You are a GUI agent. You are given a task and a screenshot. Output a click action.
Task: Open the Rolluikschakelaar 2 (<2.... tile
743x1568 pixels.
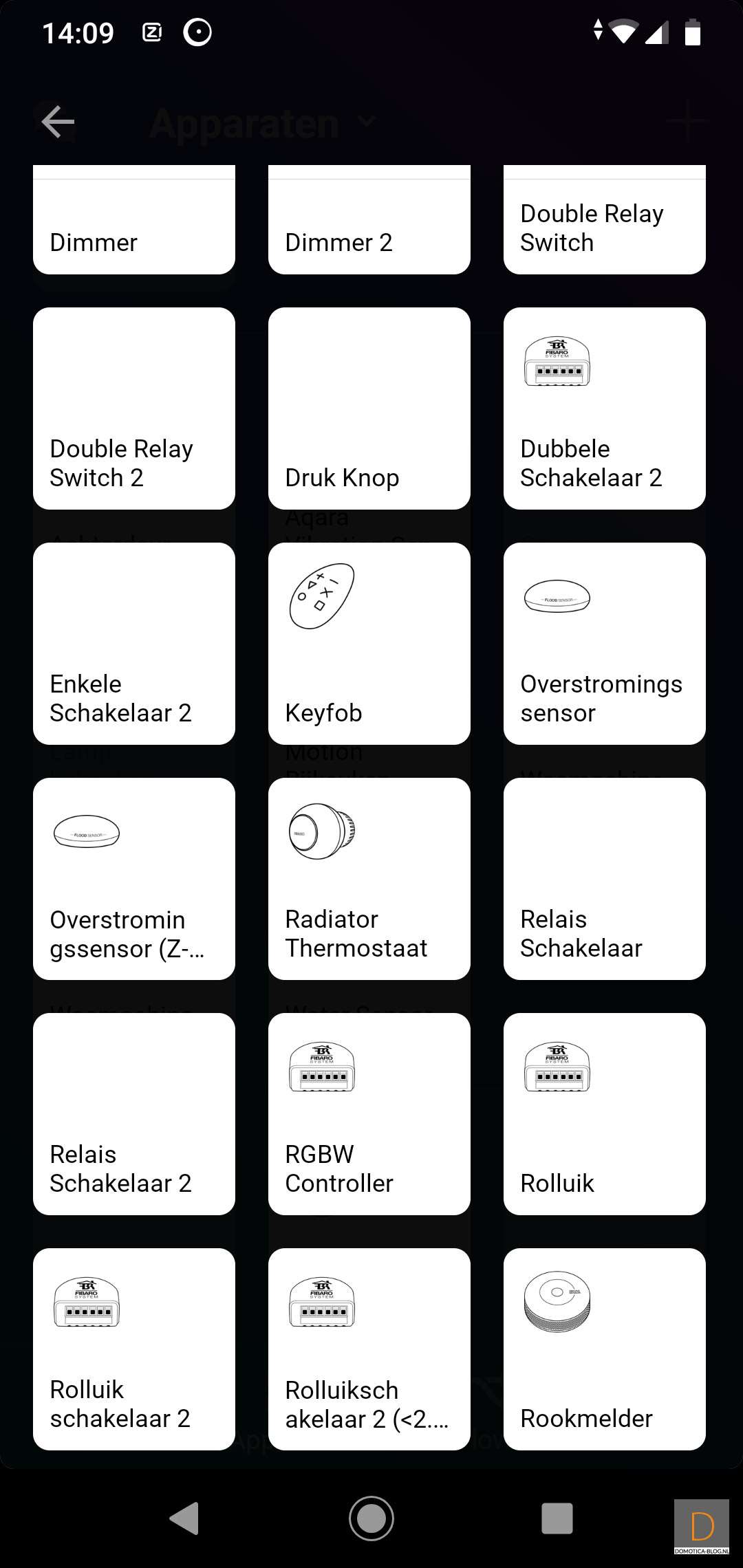point(369,1349)
